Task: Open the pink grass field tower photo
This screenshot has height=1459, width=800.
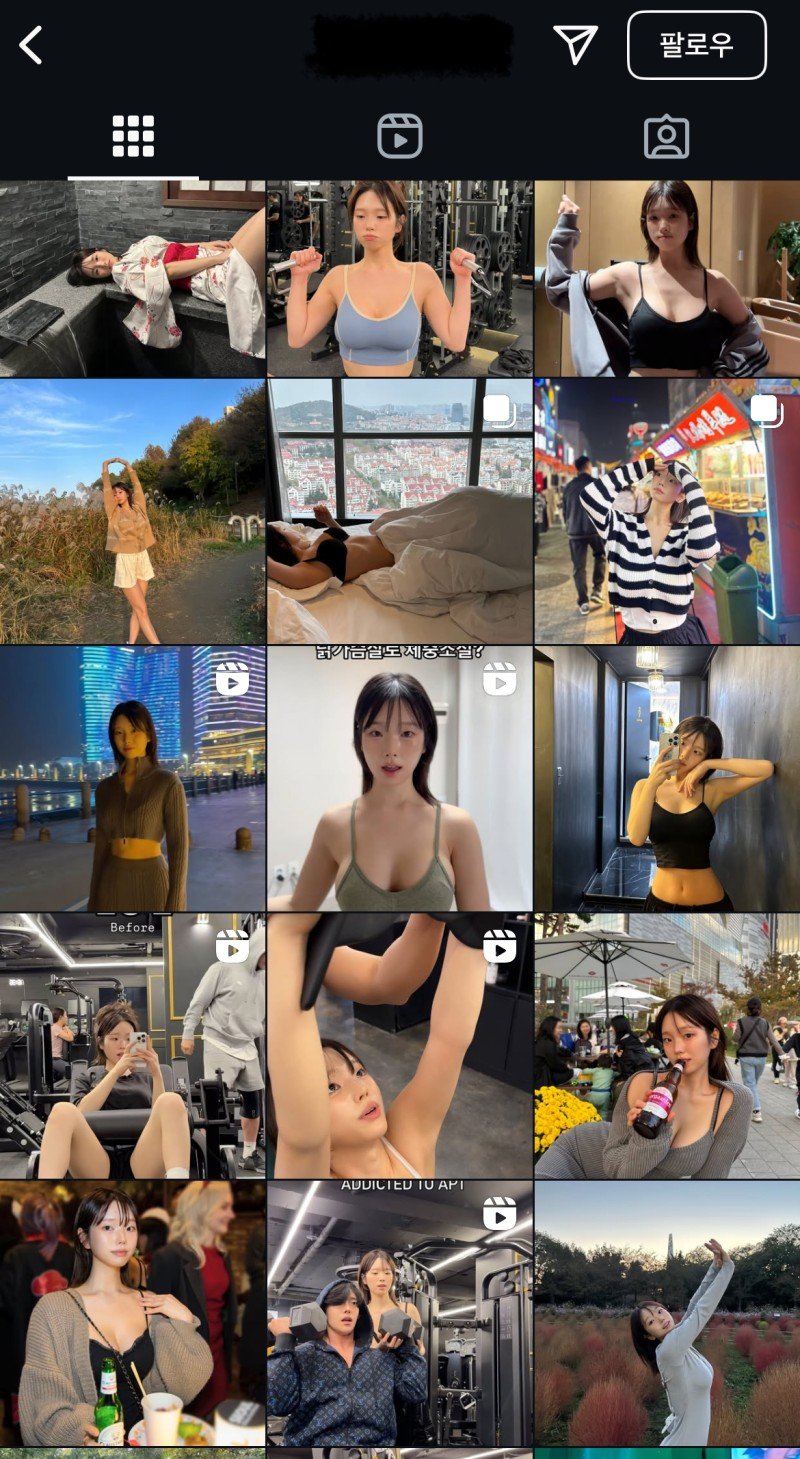Action: pyautogui.click(x=666, y=1312)
